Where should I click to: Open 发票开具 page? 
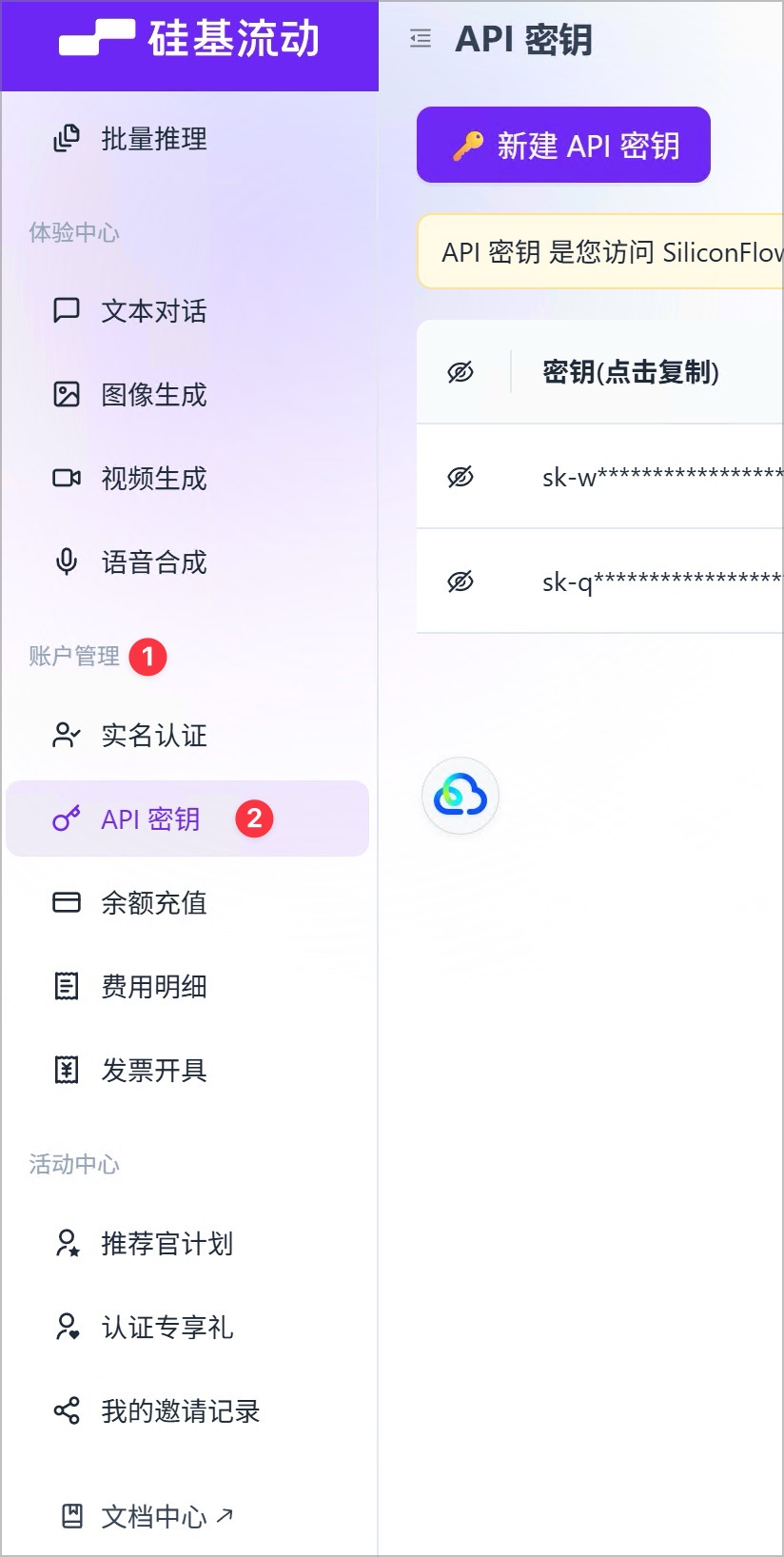152,1071
